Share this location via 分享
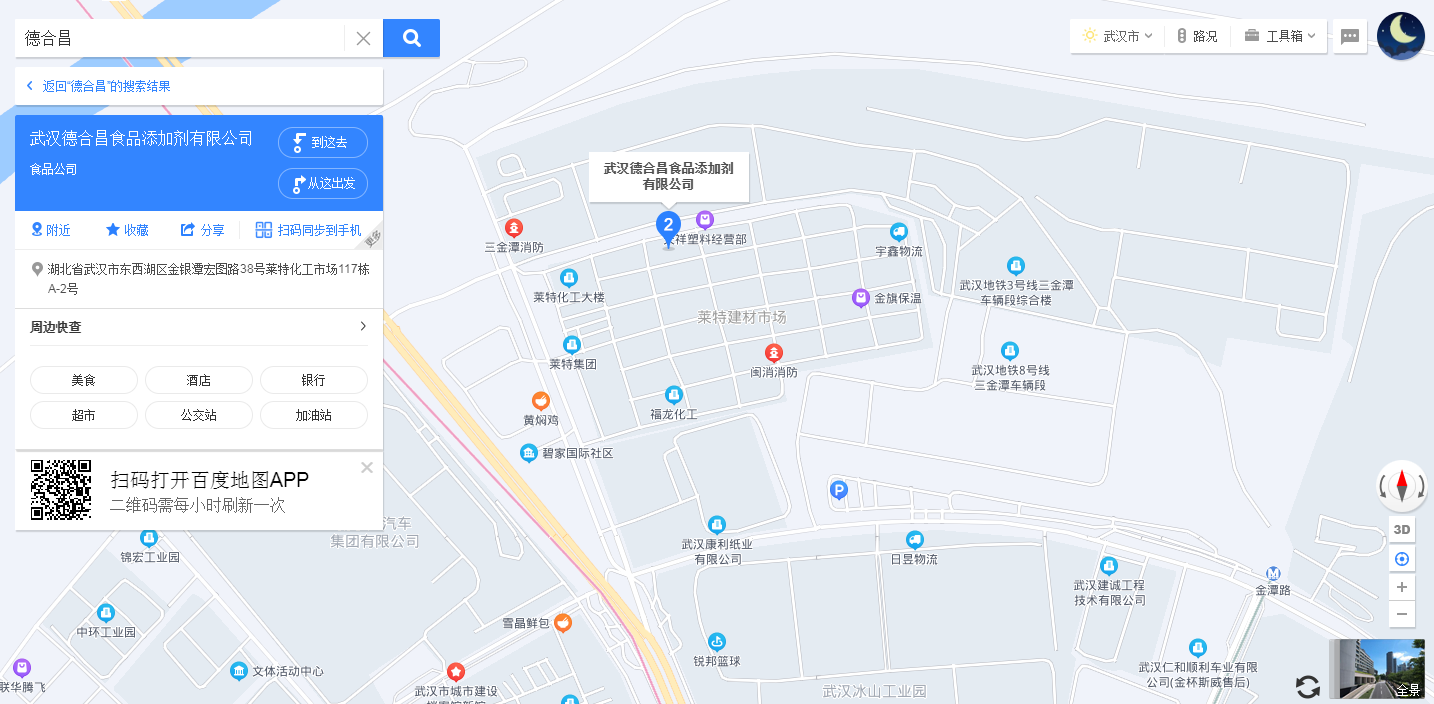This screenshot has width=1434, height=704. click(x=202, y=230)
